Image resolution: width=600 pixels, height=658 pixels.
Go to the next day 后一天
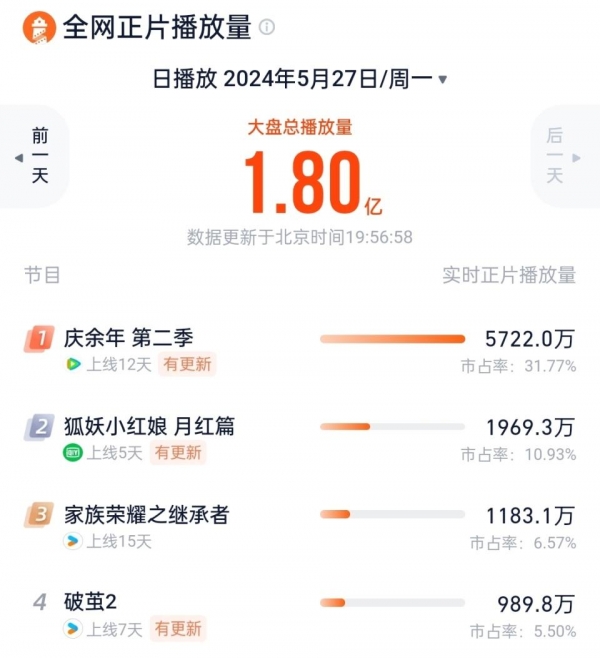(x=560, y=157)
